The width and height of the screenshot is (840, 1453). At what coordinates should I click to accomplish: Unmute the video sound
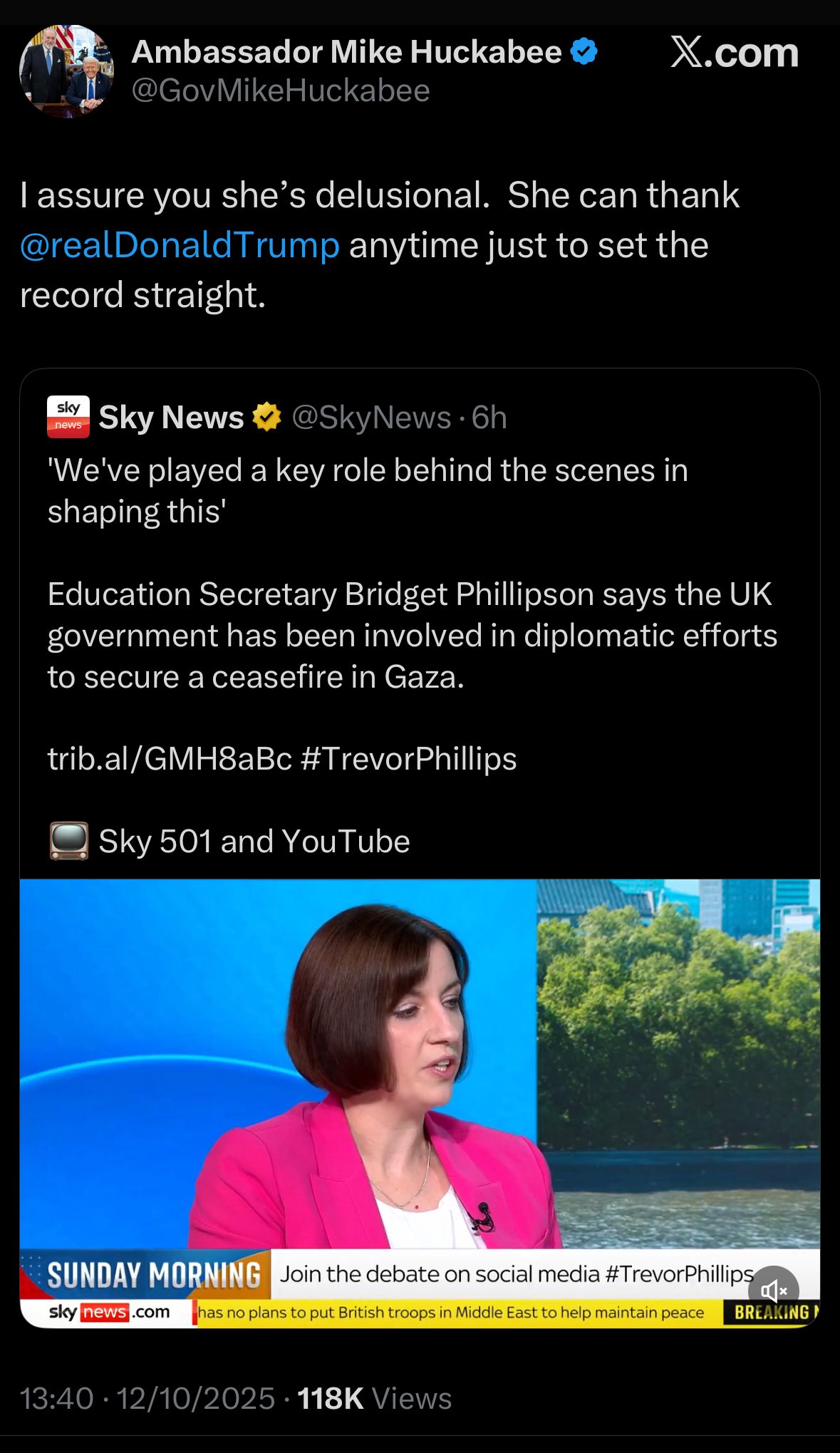(x=773, y=1291)
